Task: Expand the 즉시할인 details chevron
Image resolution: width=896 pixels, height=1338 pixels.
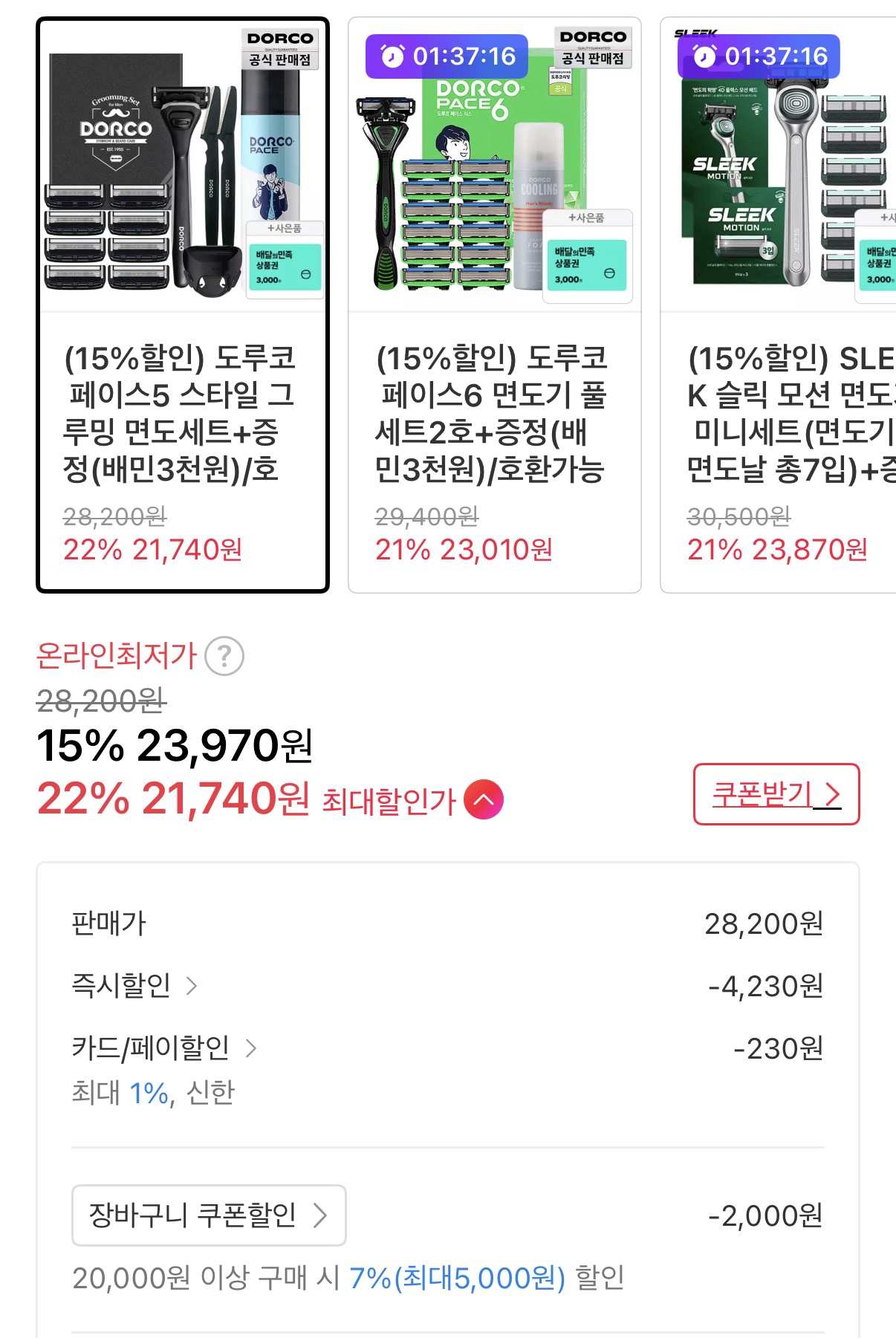Action: click(x=192, y=986)
